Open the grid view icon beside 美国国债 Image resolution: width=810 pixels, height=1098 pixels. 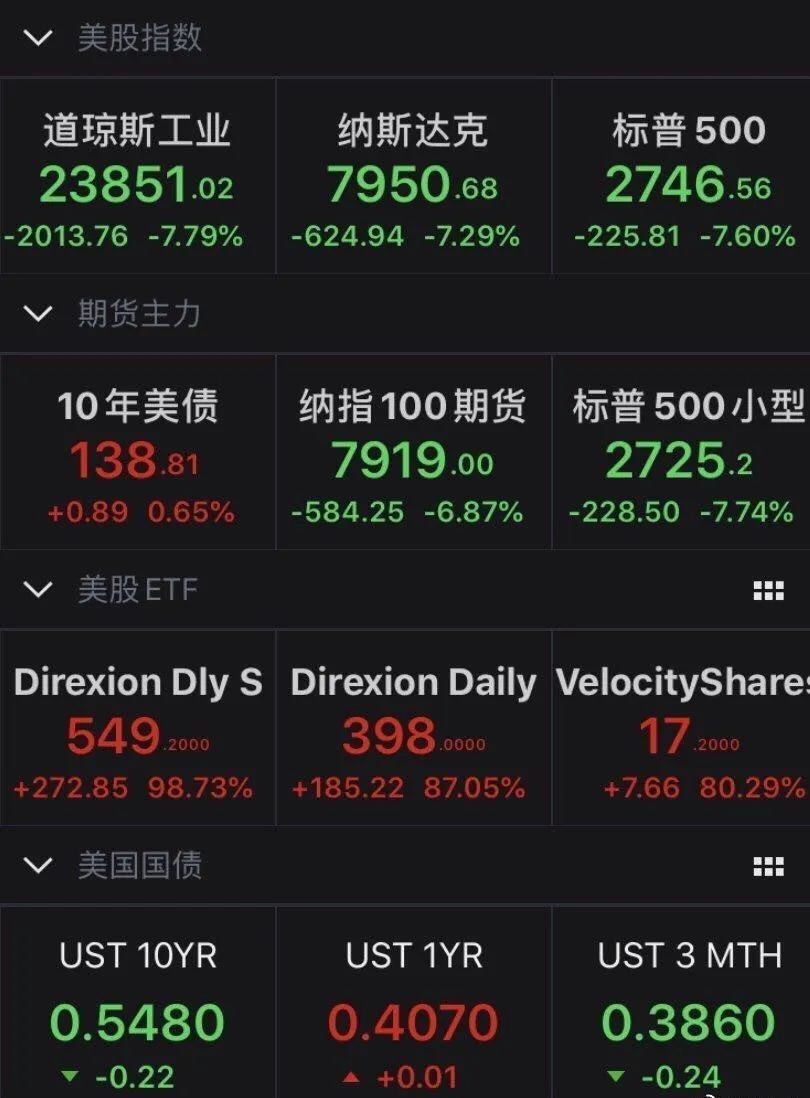(768, 866)
